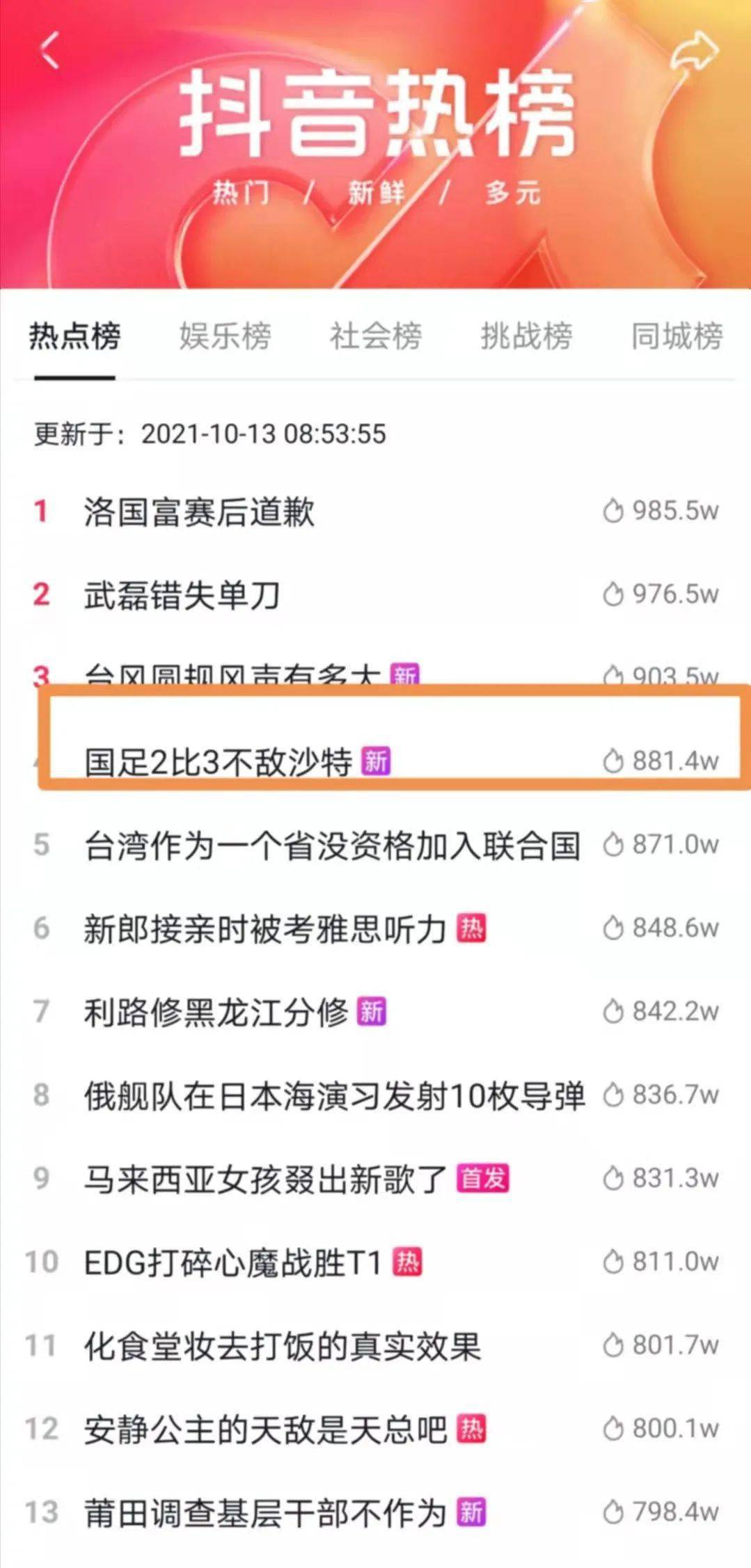This screenshot has height=1568, width=751.
Task: Switch to the 社会榜 tab
Action: pyautogui.click(x=375, y=336)
